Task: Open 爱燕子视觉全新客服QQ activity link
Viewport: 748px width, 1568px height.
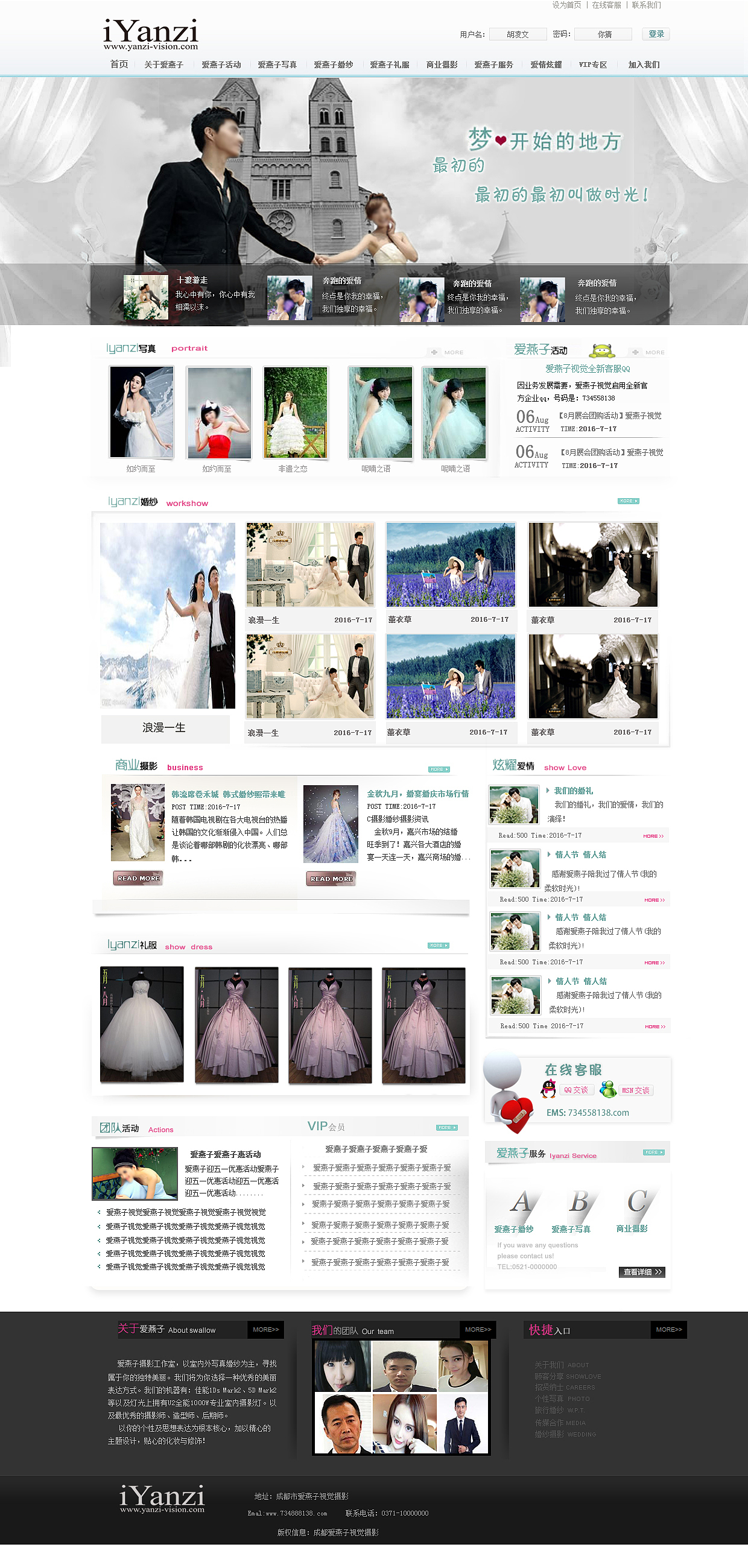Action: [588, 369]
